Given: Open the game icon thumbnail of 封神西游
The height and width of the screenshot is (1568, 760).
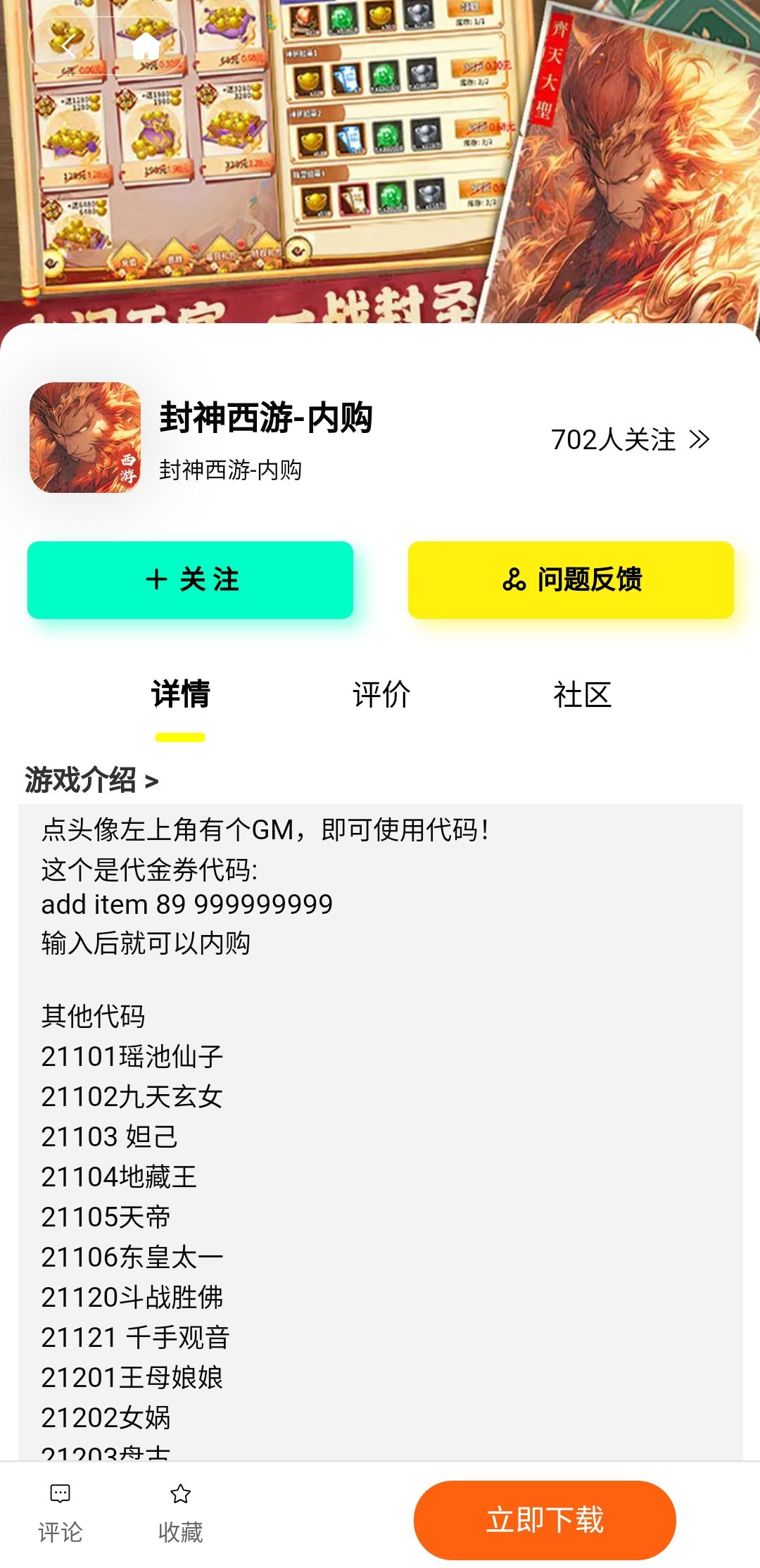Looking at the screenshot, I should [84, 438].
